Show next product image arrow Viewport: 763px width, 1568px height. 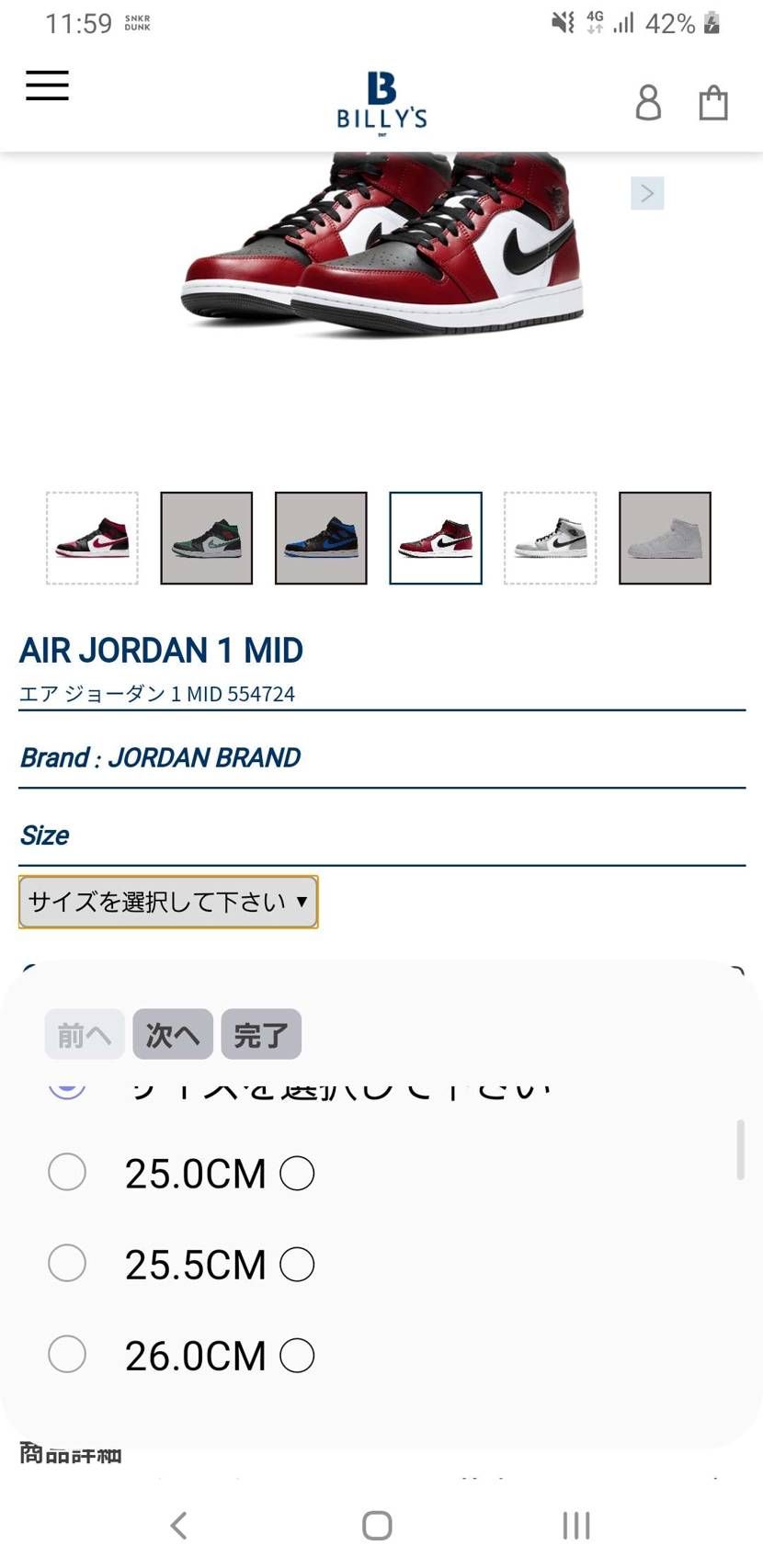(647, 193)
